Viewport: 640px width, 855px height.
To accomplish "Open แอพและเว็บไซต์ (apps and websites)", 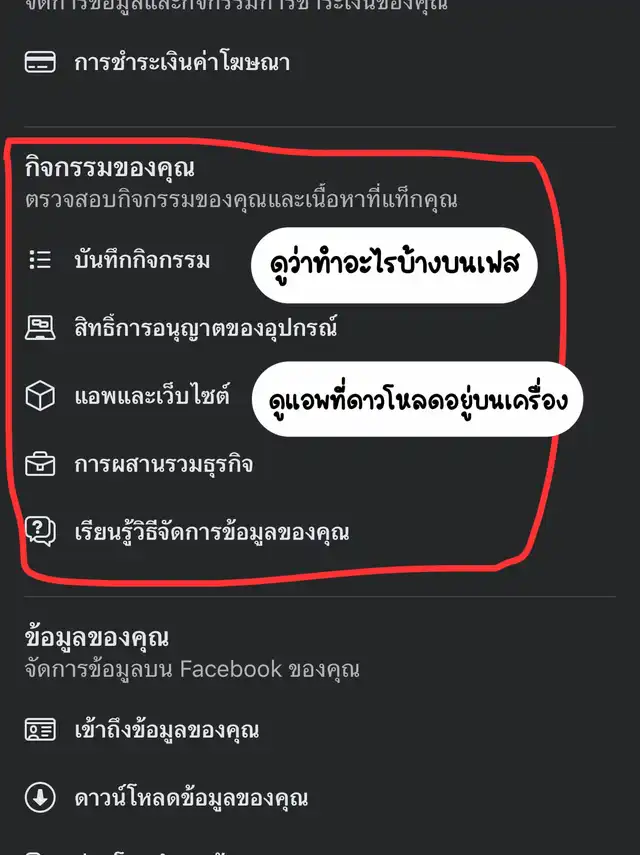I will point(152,396).
